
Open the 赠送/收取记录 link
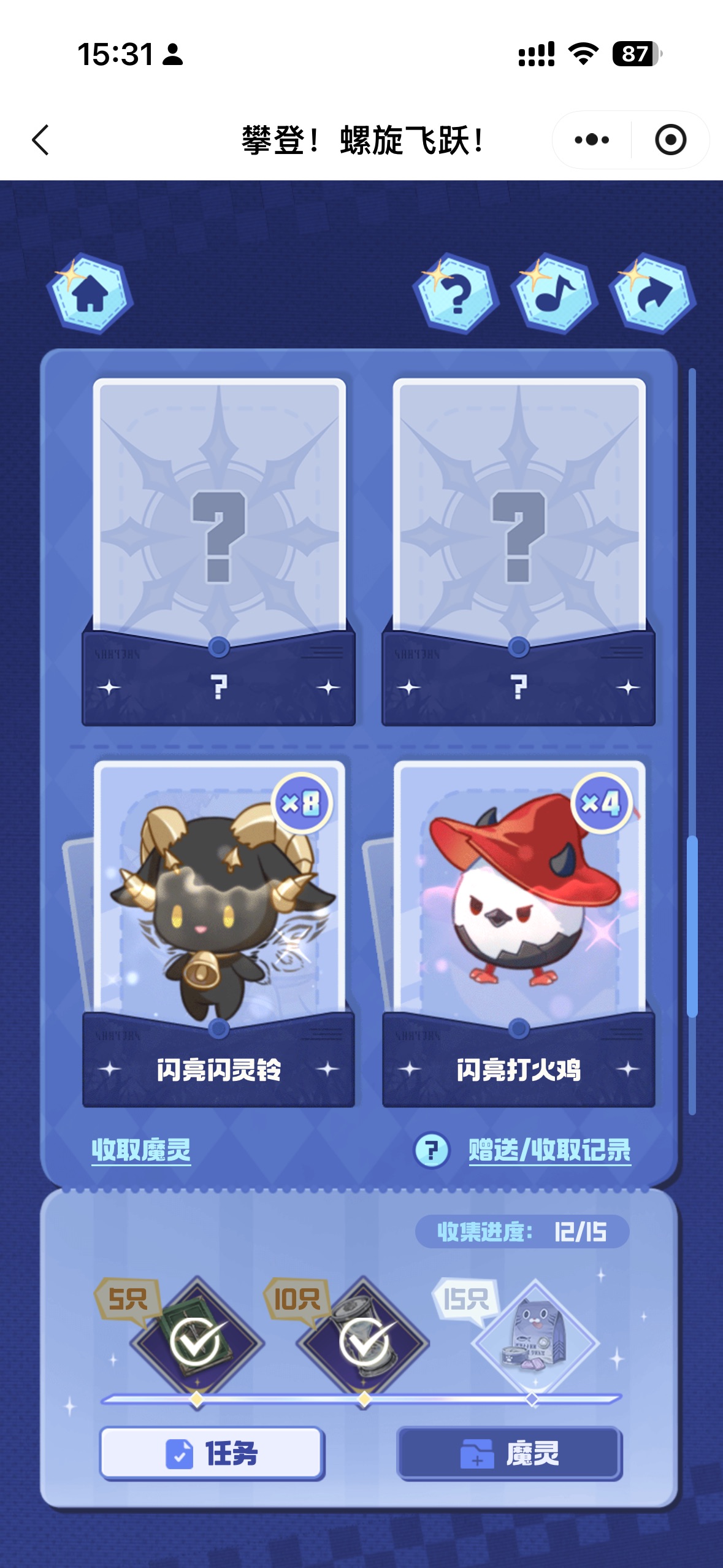pos(549,1150)
